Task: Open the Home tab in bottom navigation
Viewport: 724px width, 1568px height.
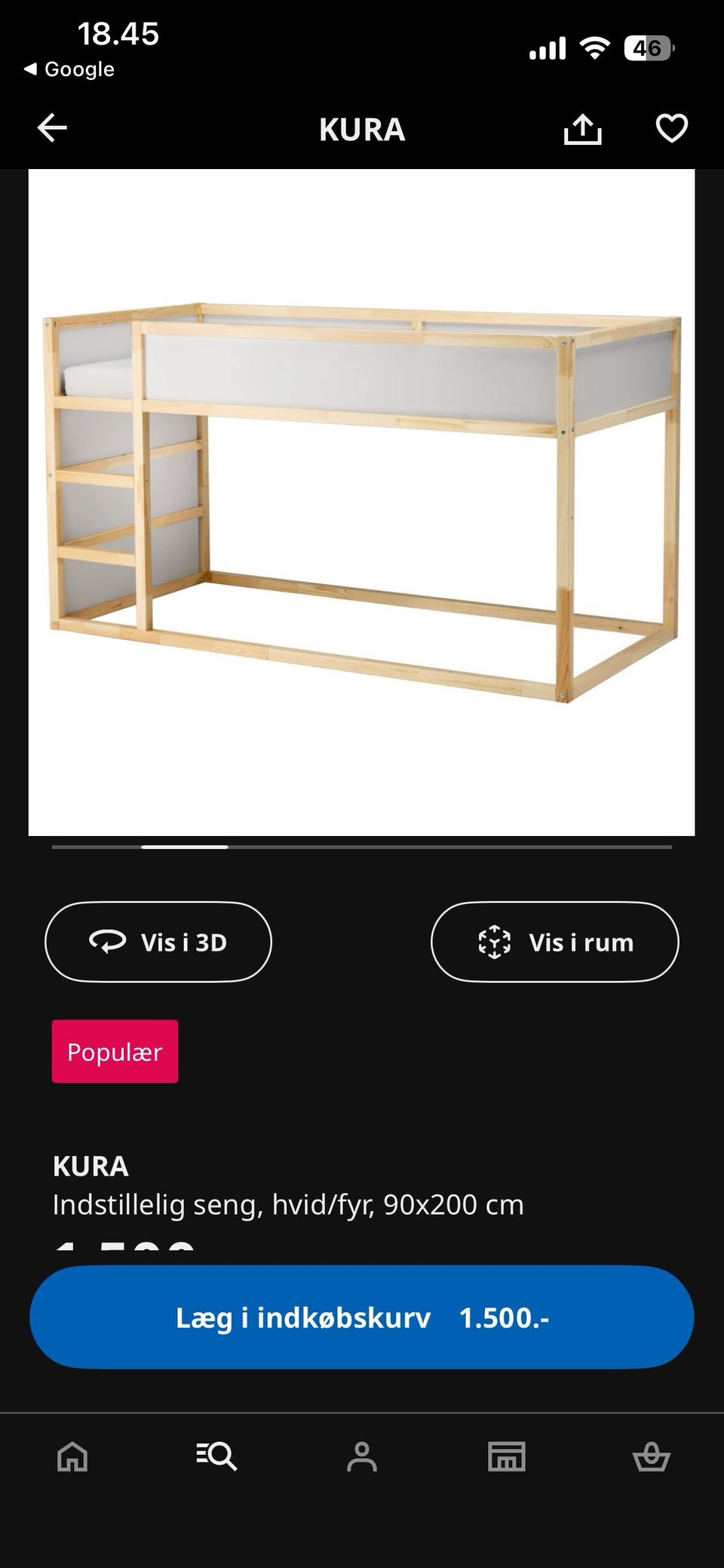Action: click(71, 1456)
